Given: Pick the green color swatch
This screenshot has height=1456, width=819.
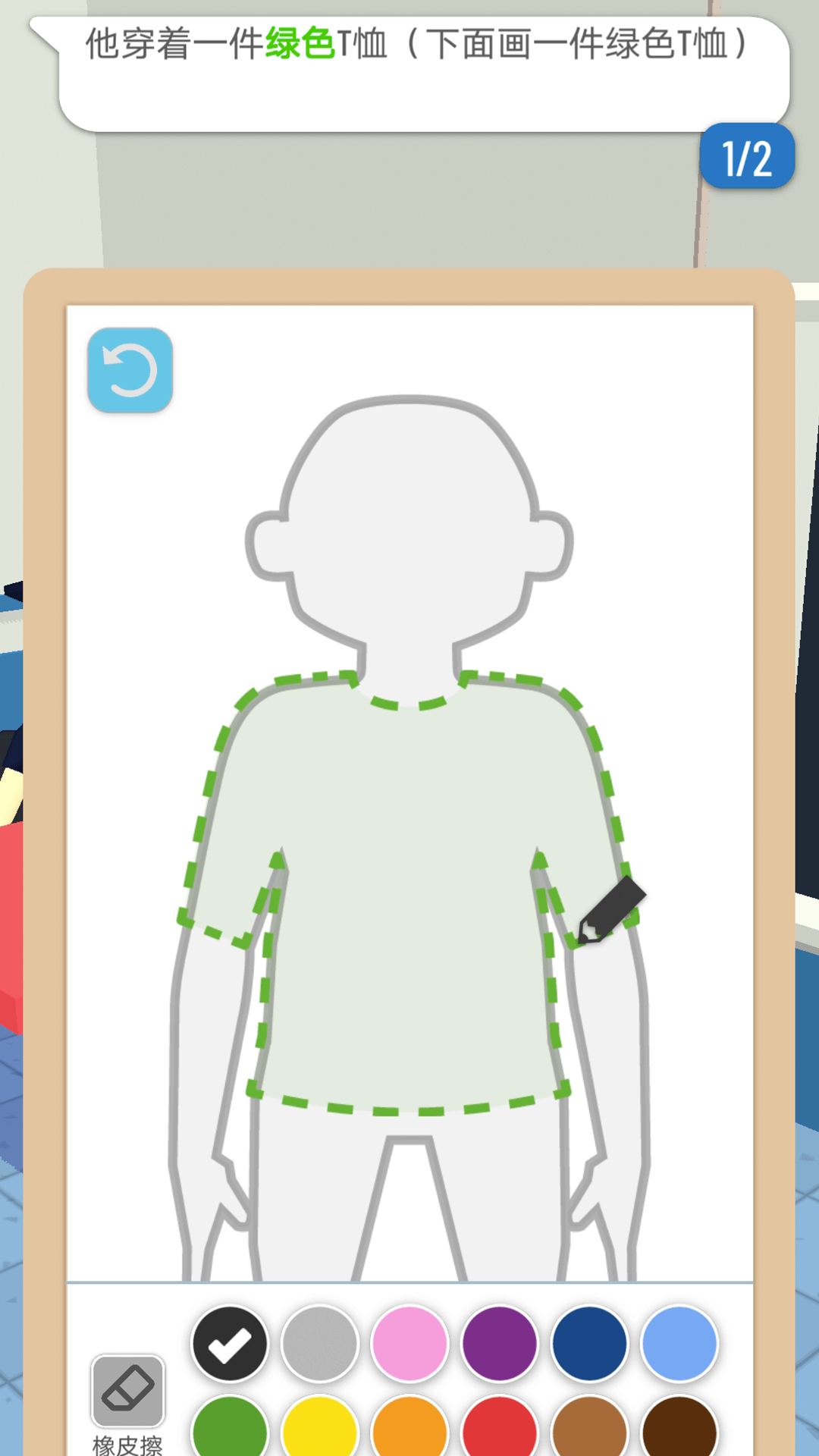Looking at the screenshot, I should pyautogui.click(x=230, y=1430).
